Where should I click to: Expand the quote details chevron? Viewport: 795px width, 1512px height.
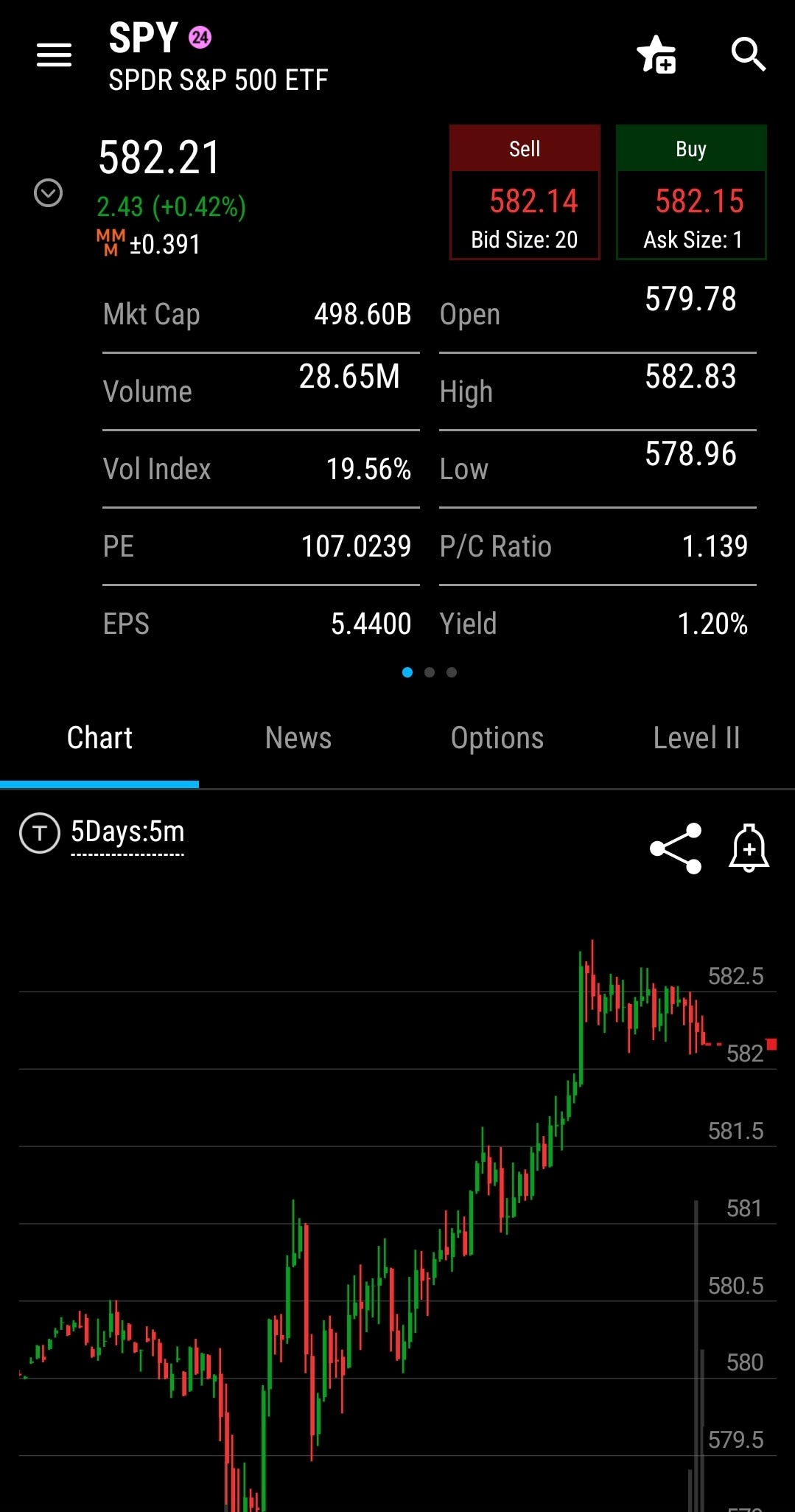click(48, 193)
